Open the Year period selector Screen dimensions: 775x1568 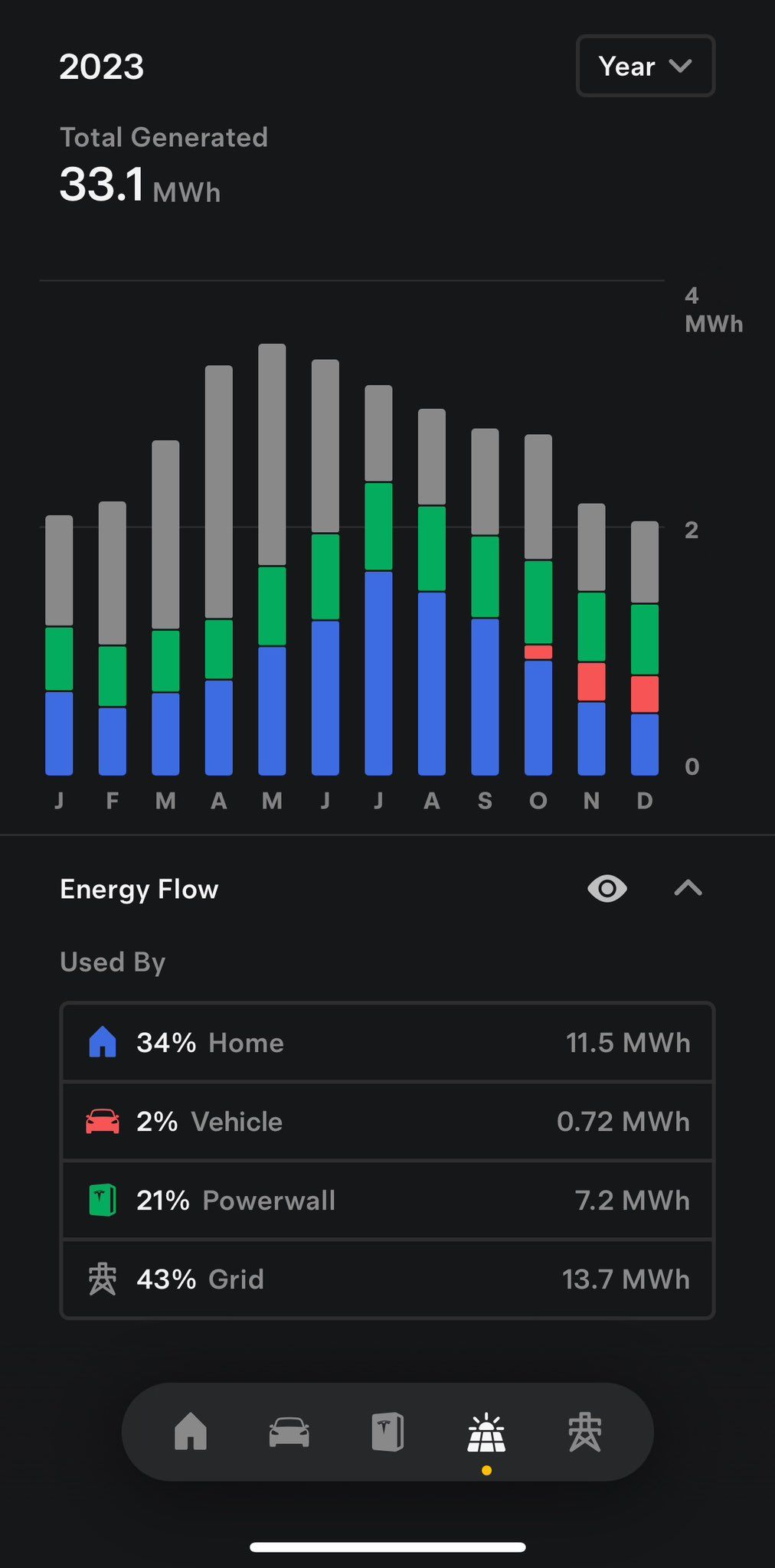(x=645, y=66)
